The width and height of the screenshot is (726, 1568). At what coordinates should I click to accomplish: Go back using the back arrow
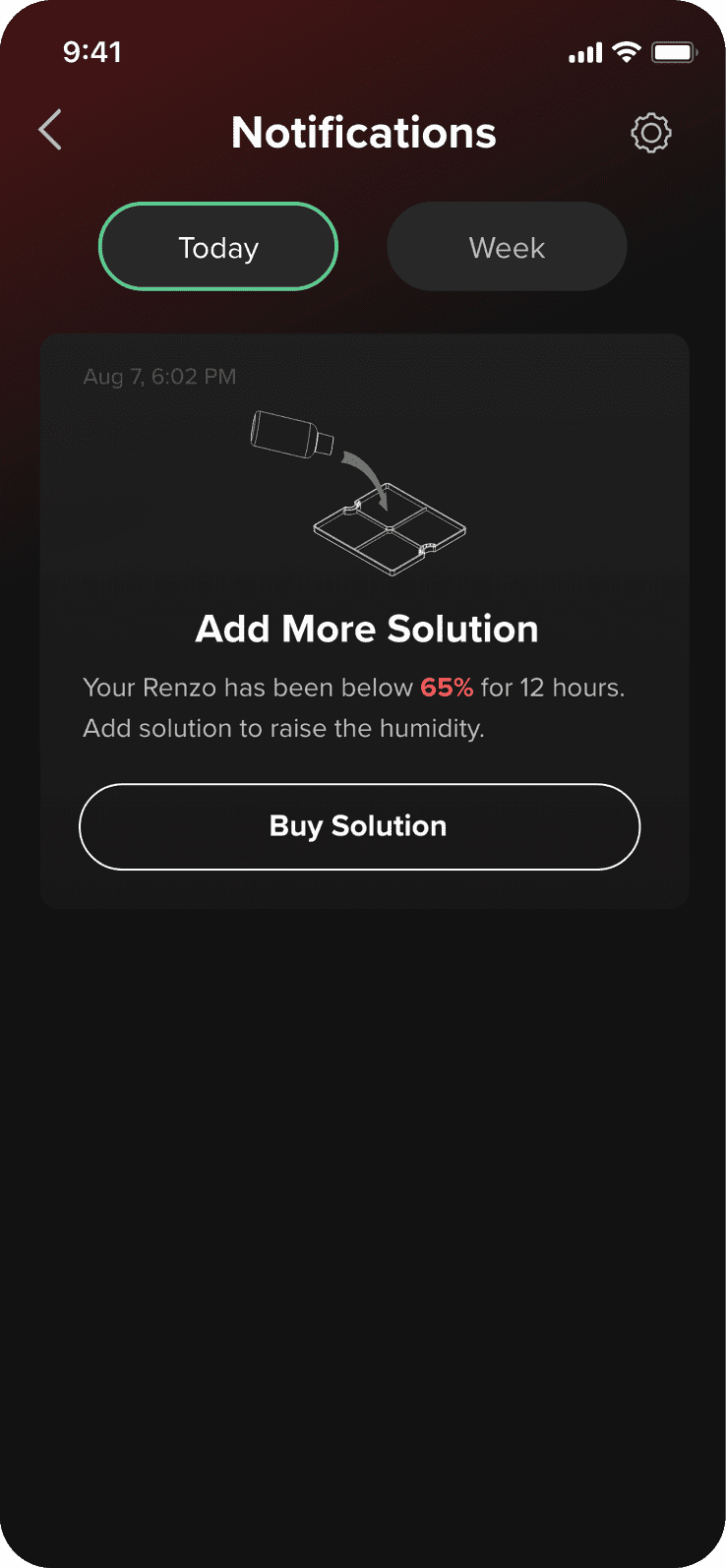pyautogui.click(x=51, y=130)
